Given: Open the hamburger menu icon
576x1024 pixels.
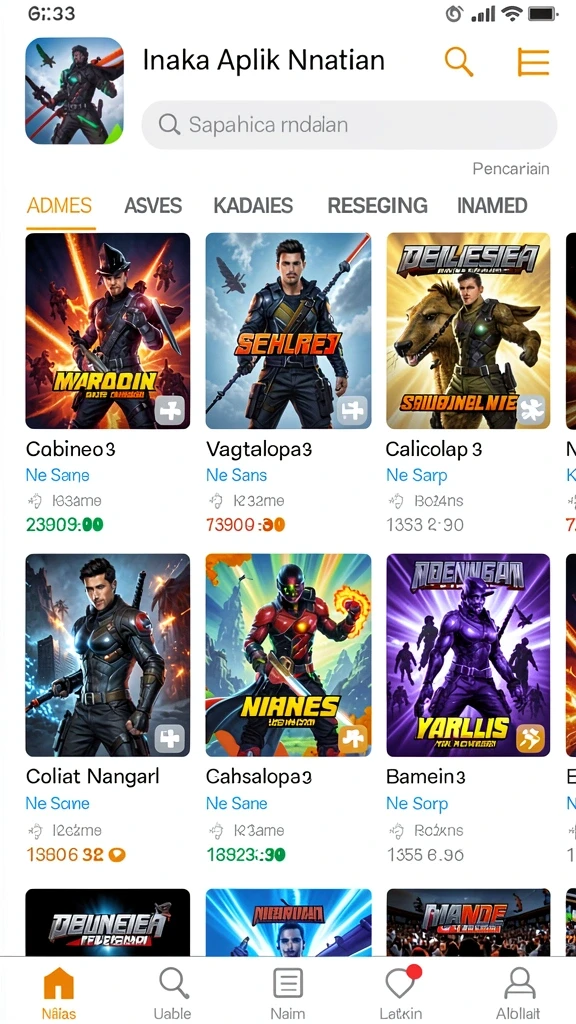Looking at the screenshot, I should pyautogui.click(x=533, y=62).
